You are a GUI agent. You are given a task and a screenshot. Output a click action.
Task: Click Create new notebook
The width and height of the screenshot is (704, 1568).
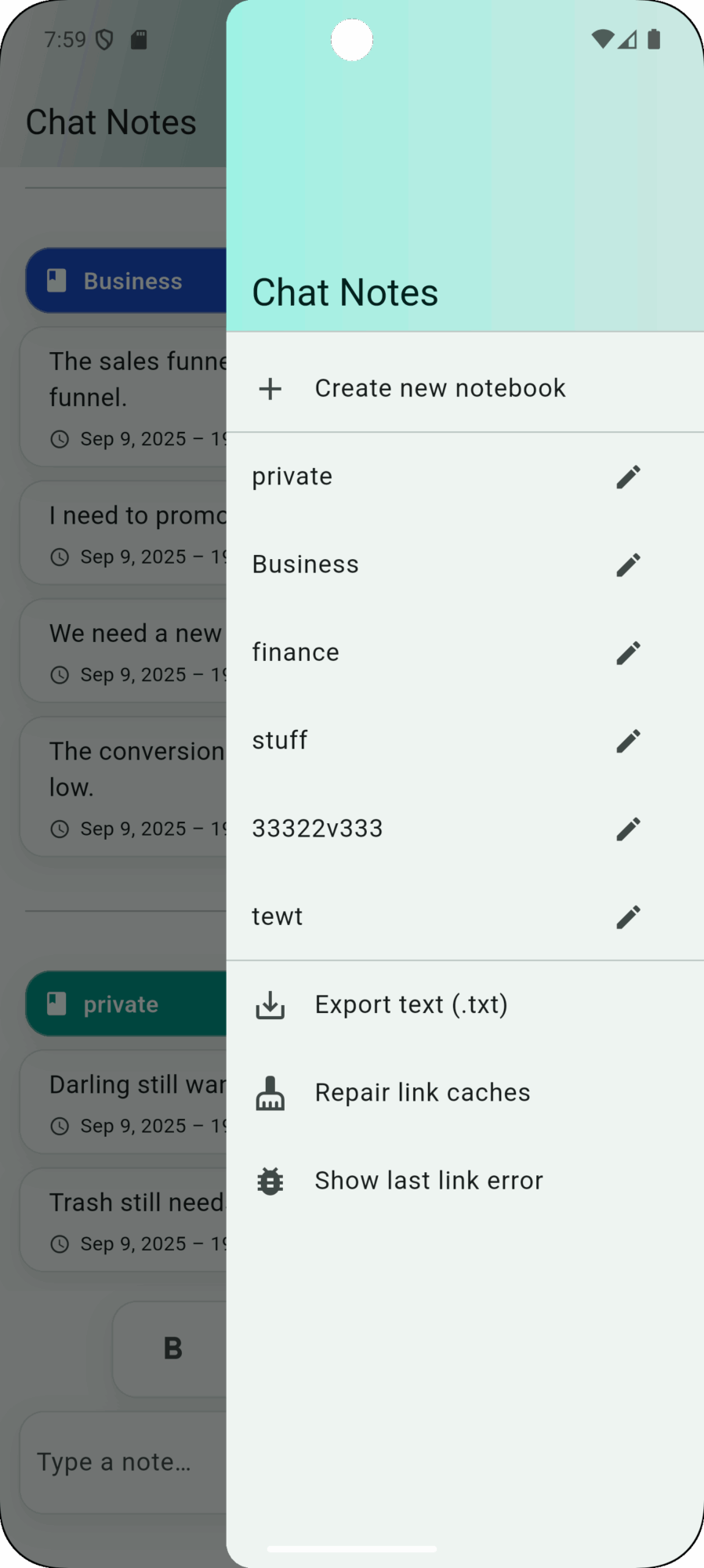440,387
